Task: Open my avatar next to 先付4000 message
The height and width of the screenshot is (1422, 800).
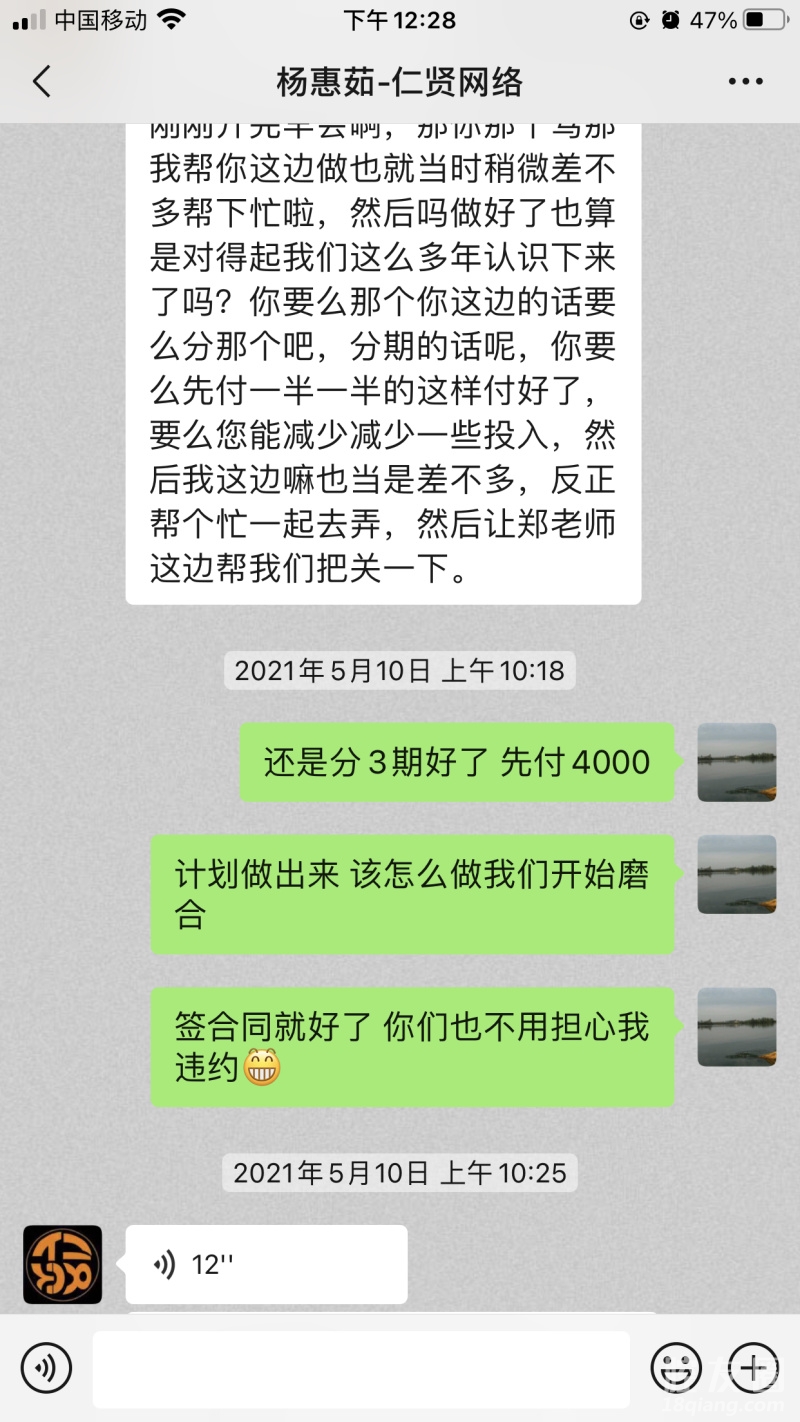Action: coord(736,762)
